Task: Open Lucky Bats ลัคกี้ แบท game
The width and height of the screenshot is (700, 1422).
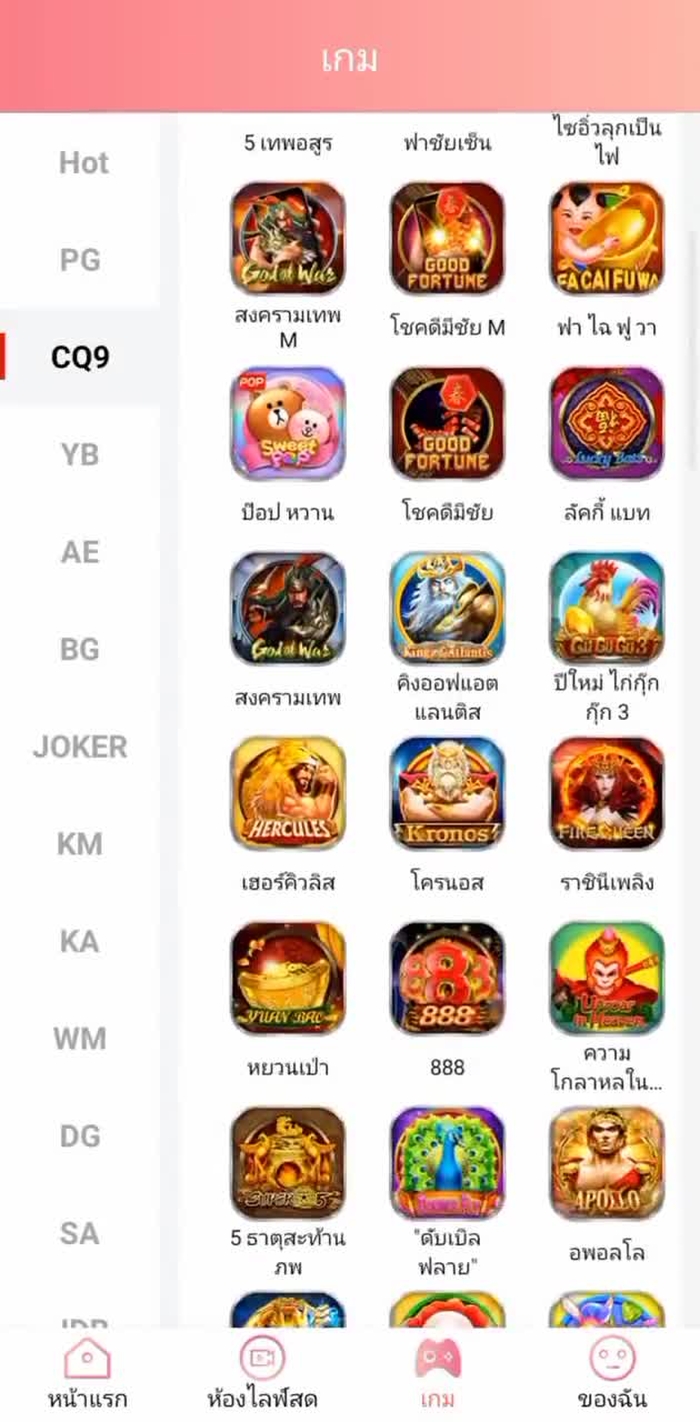Action: (x=606, y=424)
